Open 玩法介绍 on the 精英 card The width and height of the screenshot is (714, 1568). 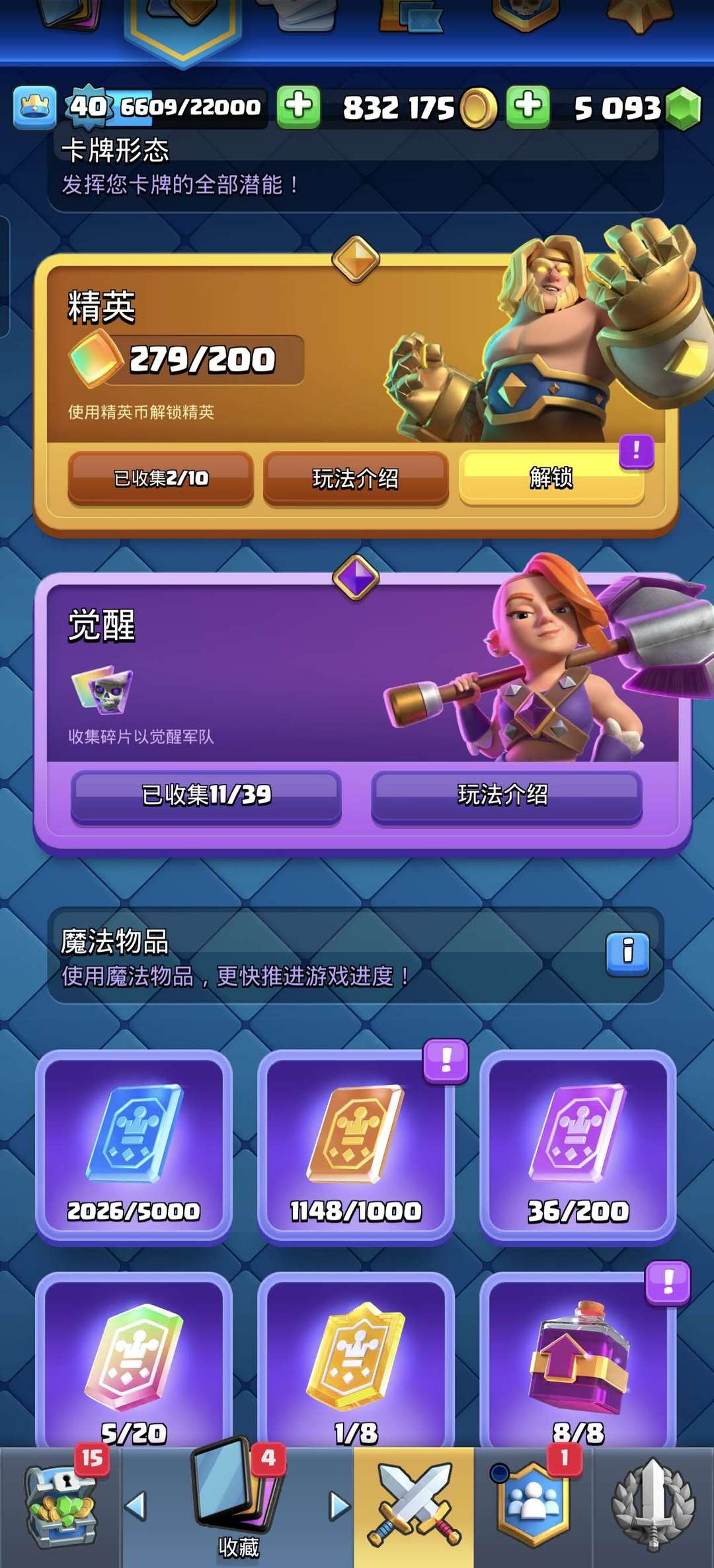tap(356, 478)
